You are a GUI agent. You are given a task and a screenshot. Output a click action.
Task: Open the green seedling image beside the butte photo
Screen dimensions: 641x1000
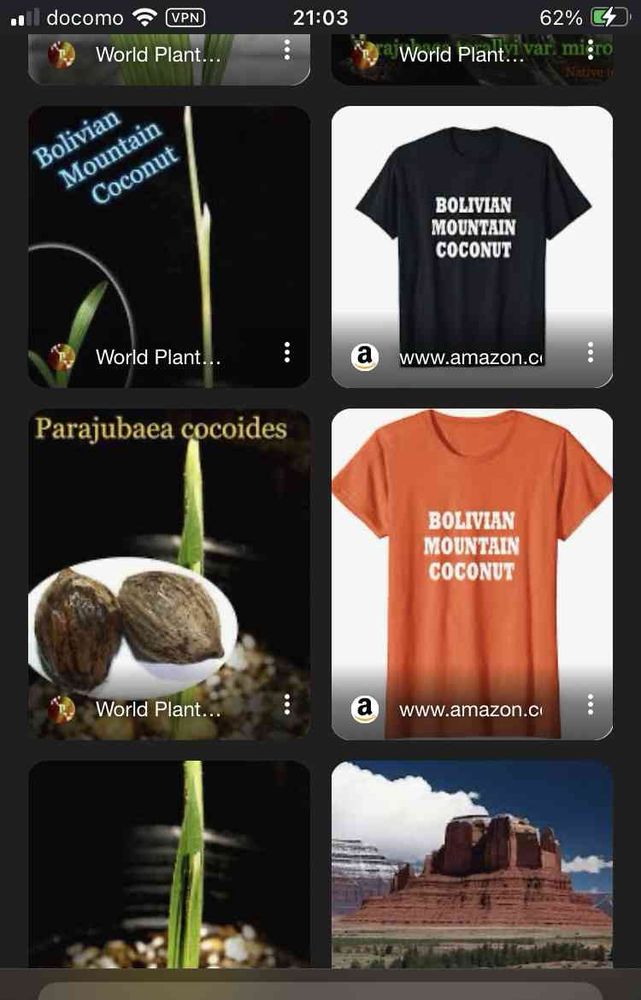pos(168,865)
